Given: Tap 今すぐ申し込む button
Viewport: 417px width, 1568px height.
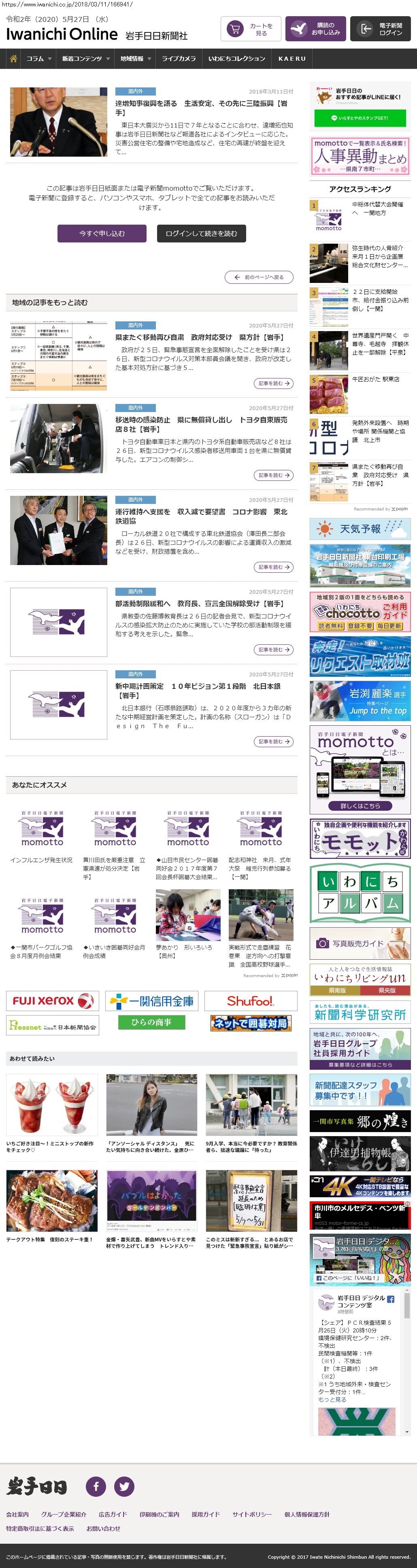Looking at the screenshot, I should tap(102, 234).
